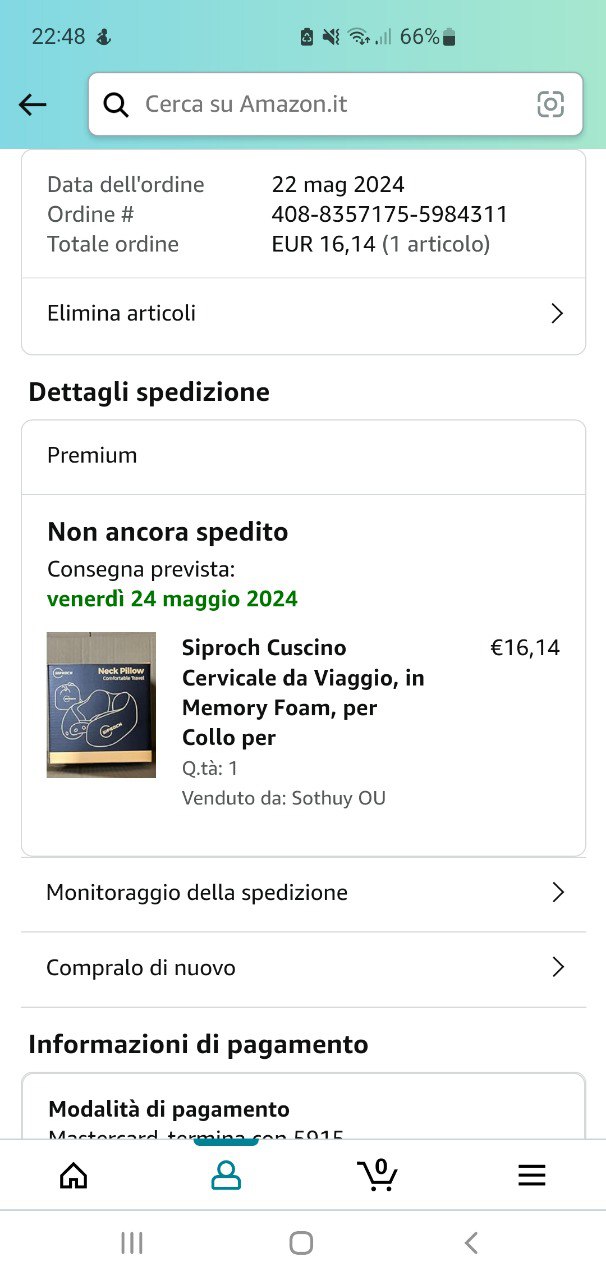The image size is (606, 1280).
Task: Open the Siproch Cuscino Cervicale product title
Action: pyautogui.click(x=303, y=693)
